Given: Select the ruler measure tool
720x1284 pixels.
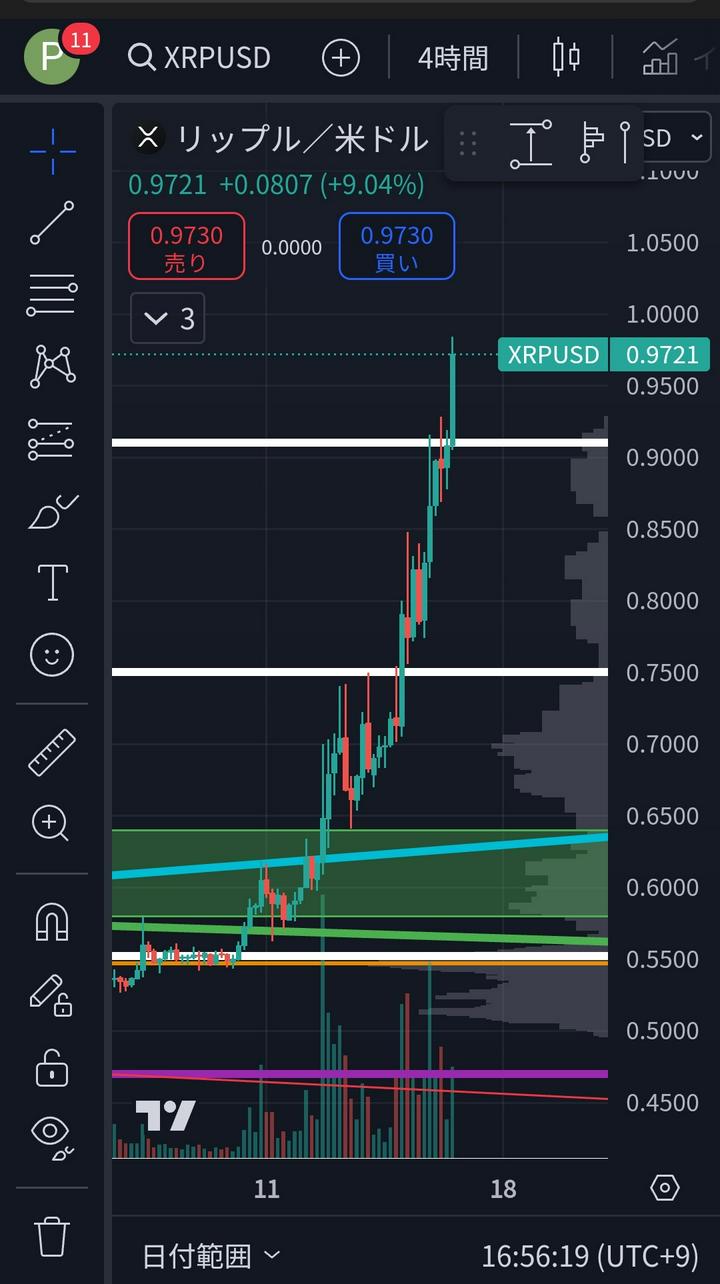Looking at the screenshot, I should [52, 752].
